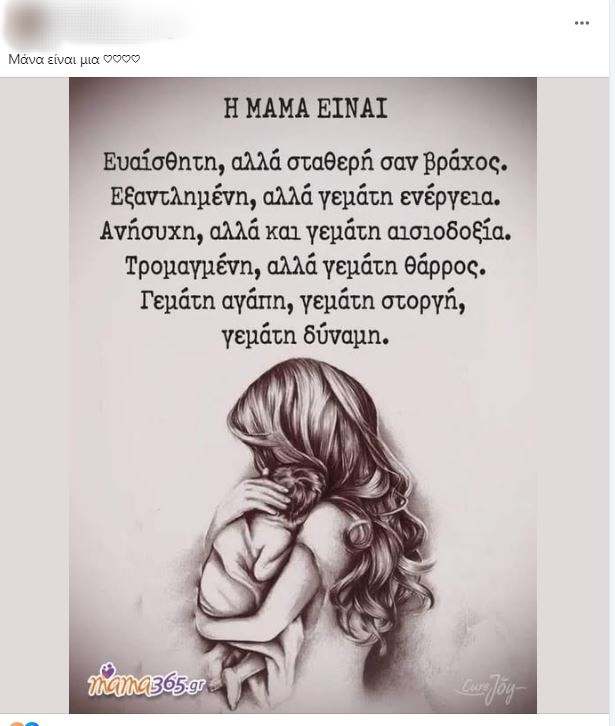Open the post image about Η ΜΑΜΑ ΕΙΝΑΙ
Screen dimensions: 615x726
pos(307,400)
